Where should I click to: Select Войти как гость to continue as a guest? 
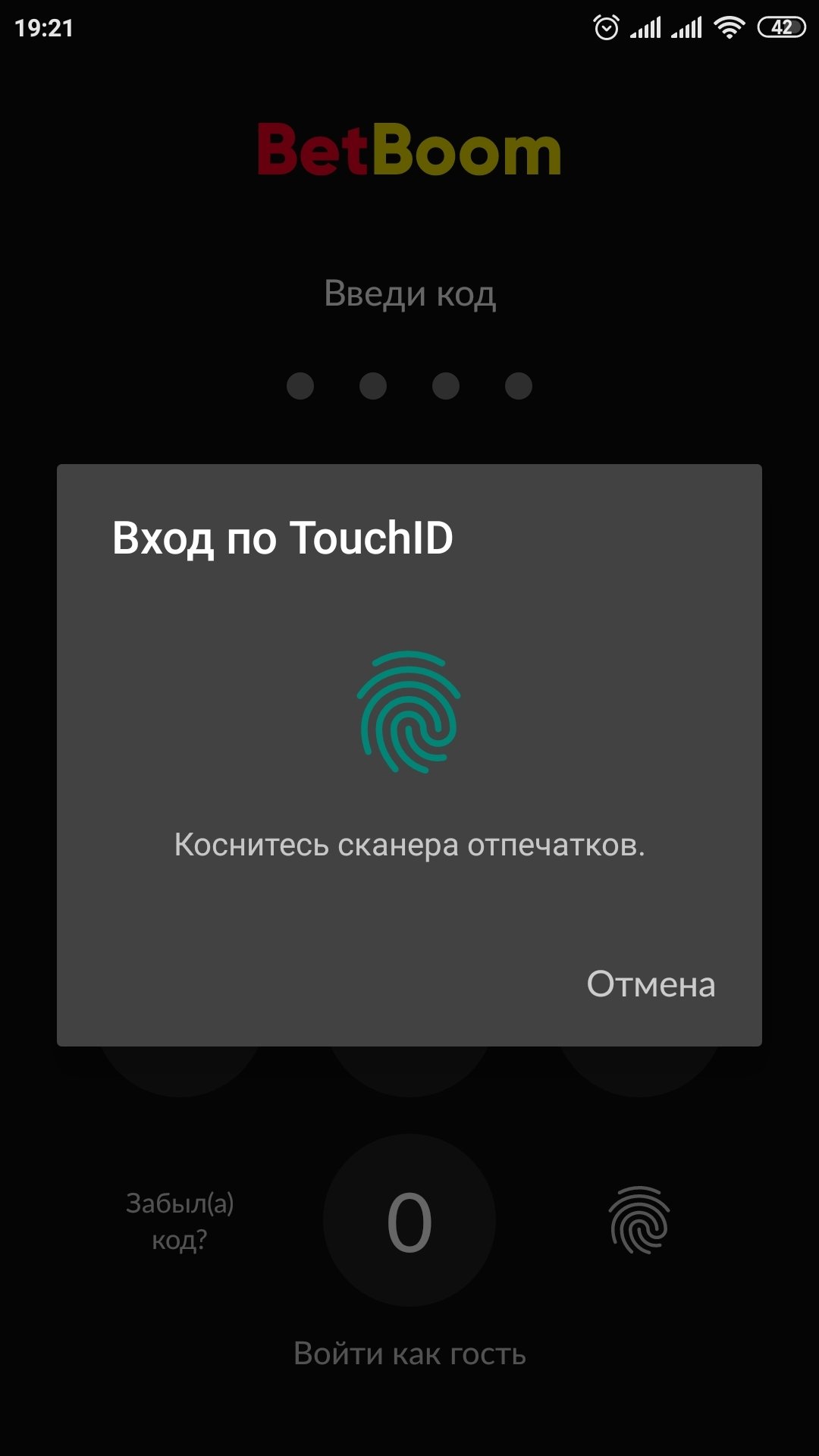[x=409, y=1354]
